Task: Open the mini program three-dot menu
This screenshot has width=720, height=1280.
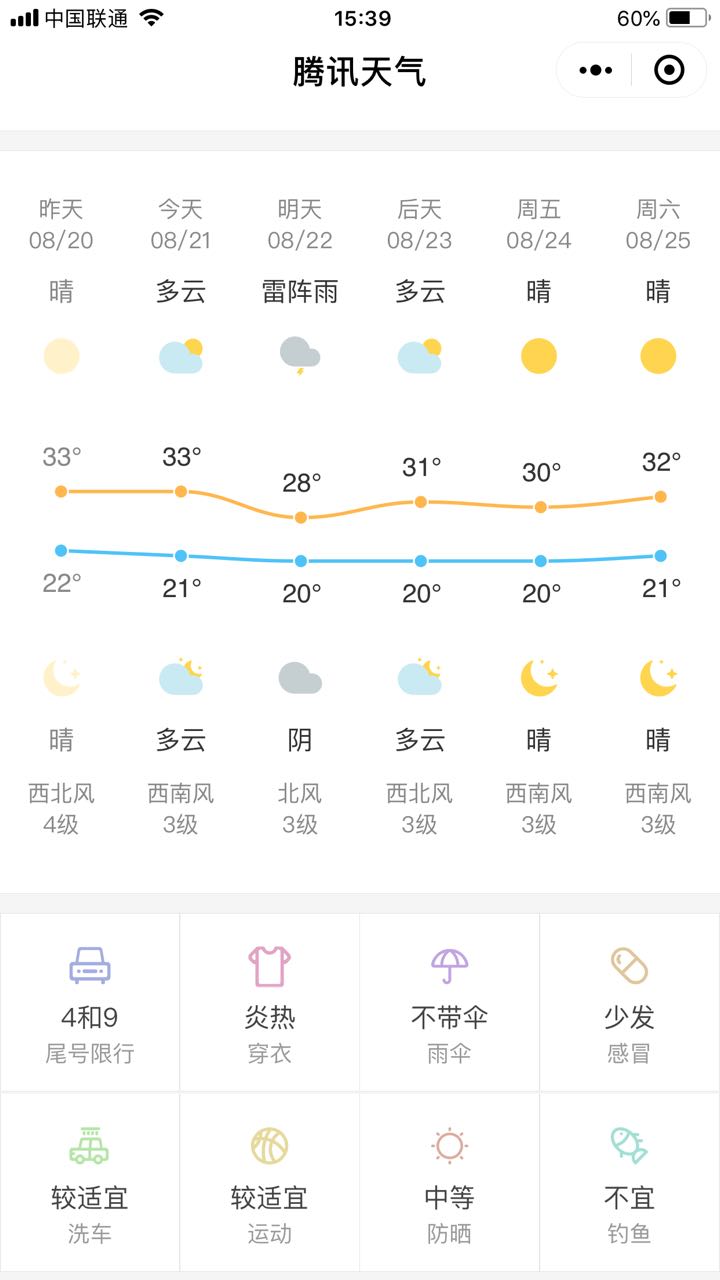Action: pyautogui.click(x=595, y=70)
